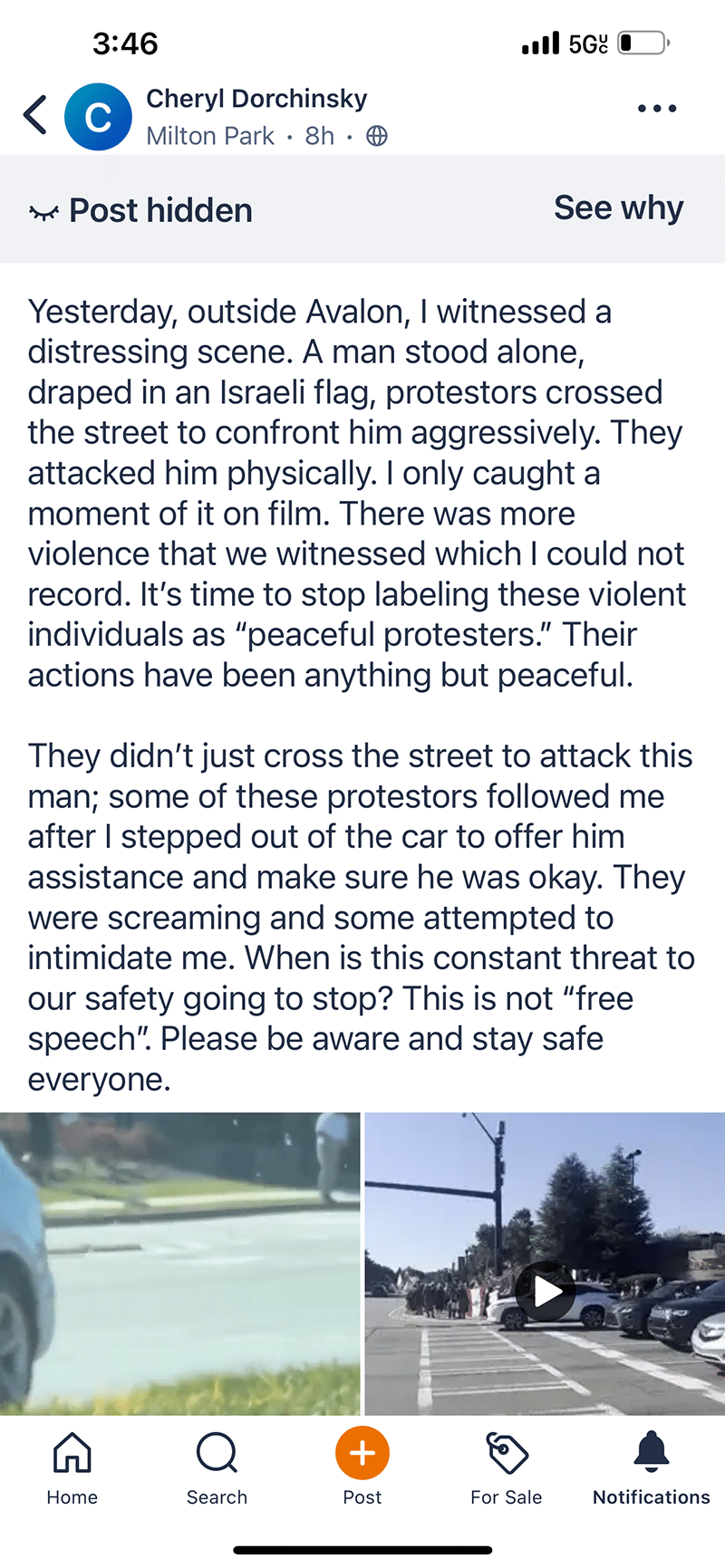Viewport: 725px width, 1568px height.
Task: Switch to the Search tab
Action: click(x=217, y=1467)
